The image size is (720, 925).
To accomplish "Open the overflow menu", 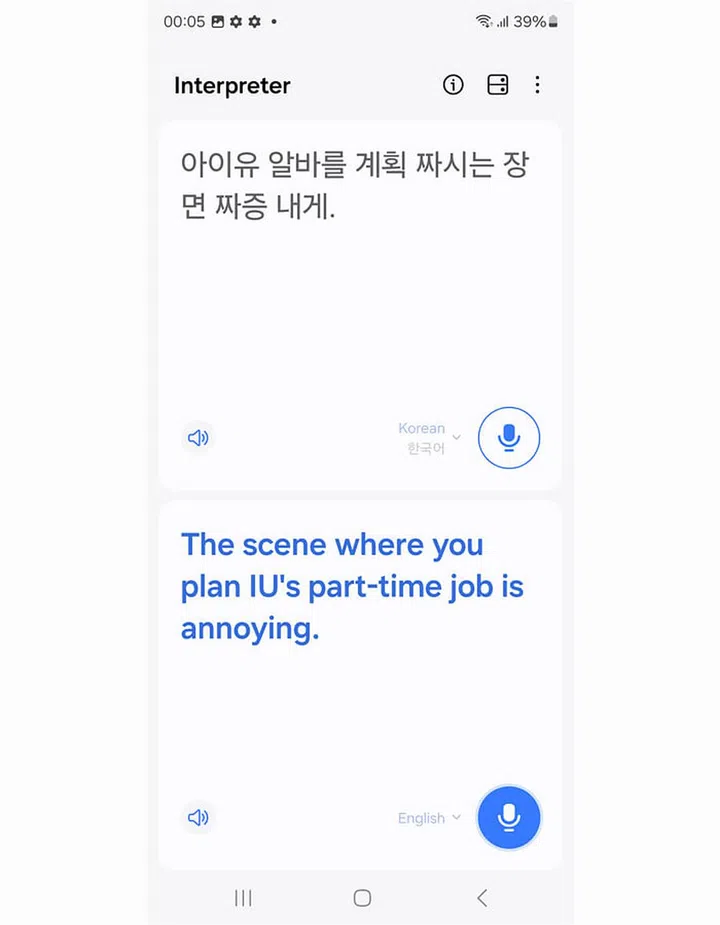I will 537,85.
